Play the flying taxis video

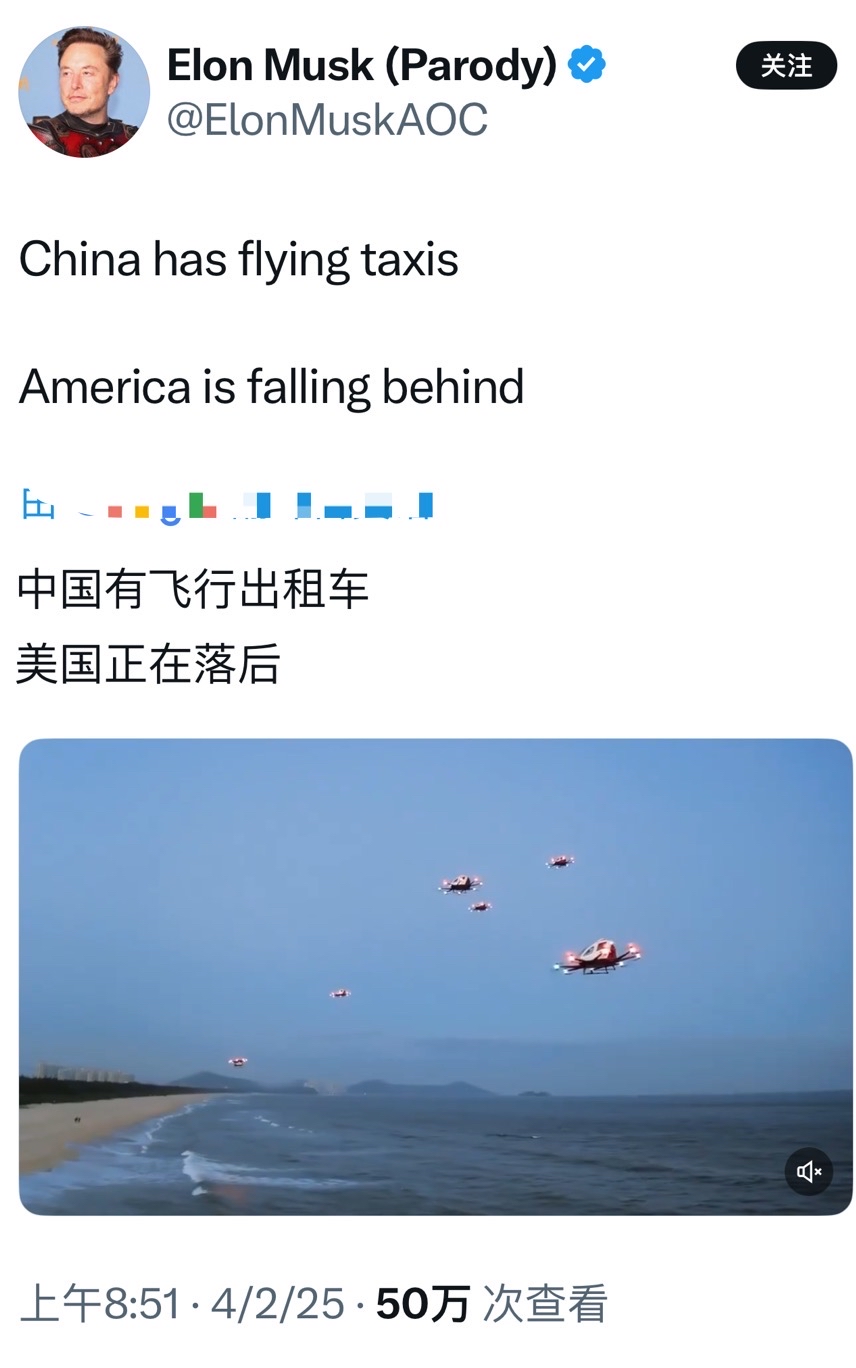[x=435, y=976]
